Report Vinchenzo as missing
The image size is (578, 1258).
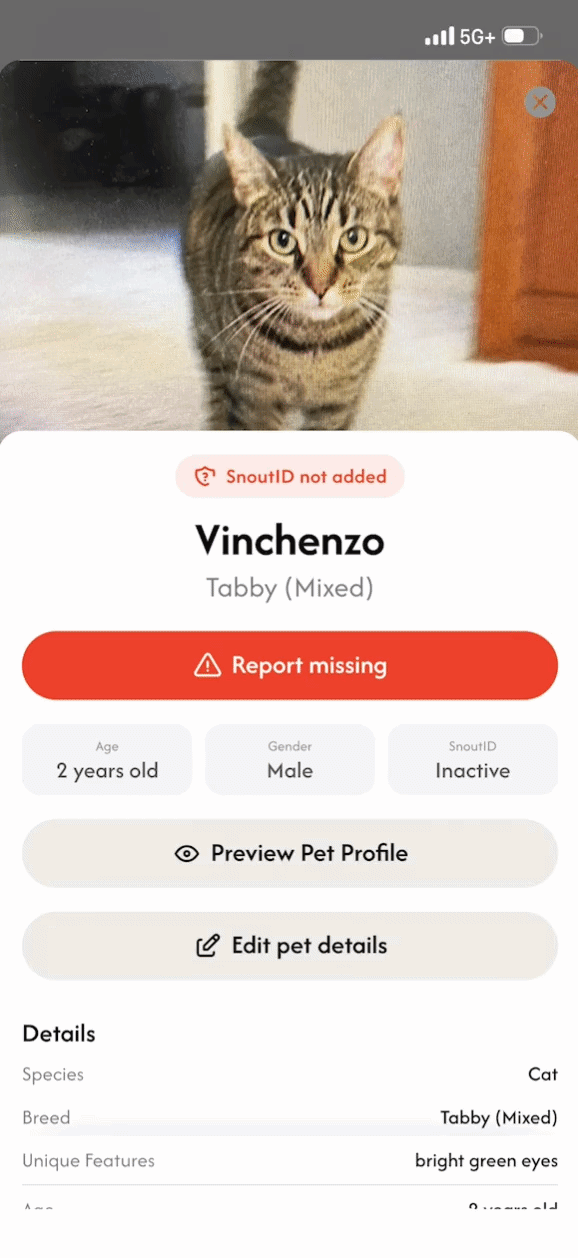[x=290, y=665]
